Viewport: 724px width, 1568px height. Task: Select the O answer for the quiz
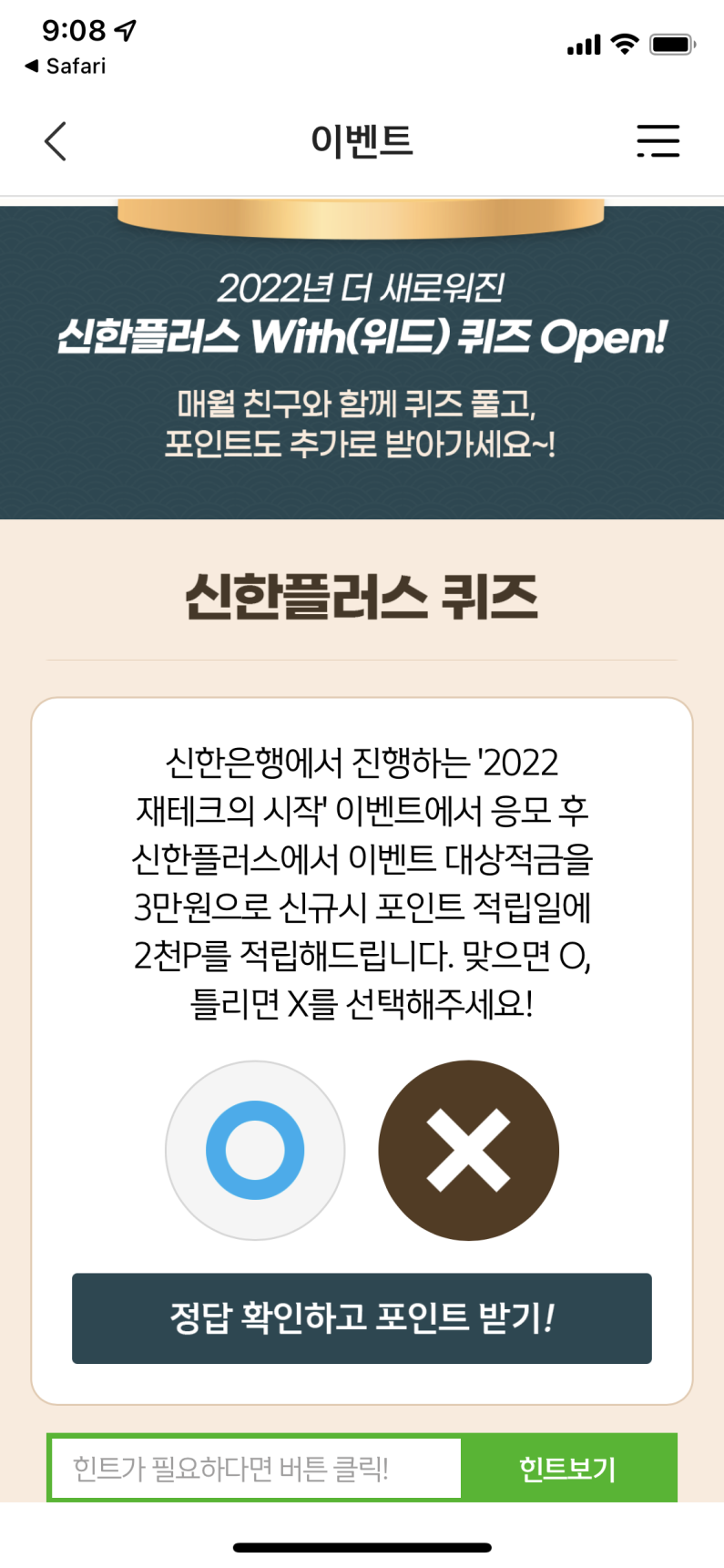pos(255,1150)
